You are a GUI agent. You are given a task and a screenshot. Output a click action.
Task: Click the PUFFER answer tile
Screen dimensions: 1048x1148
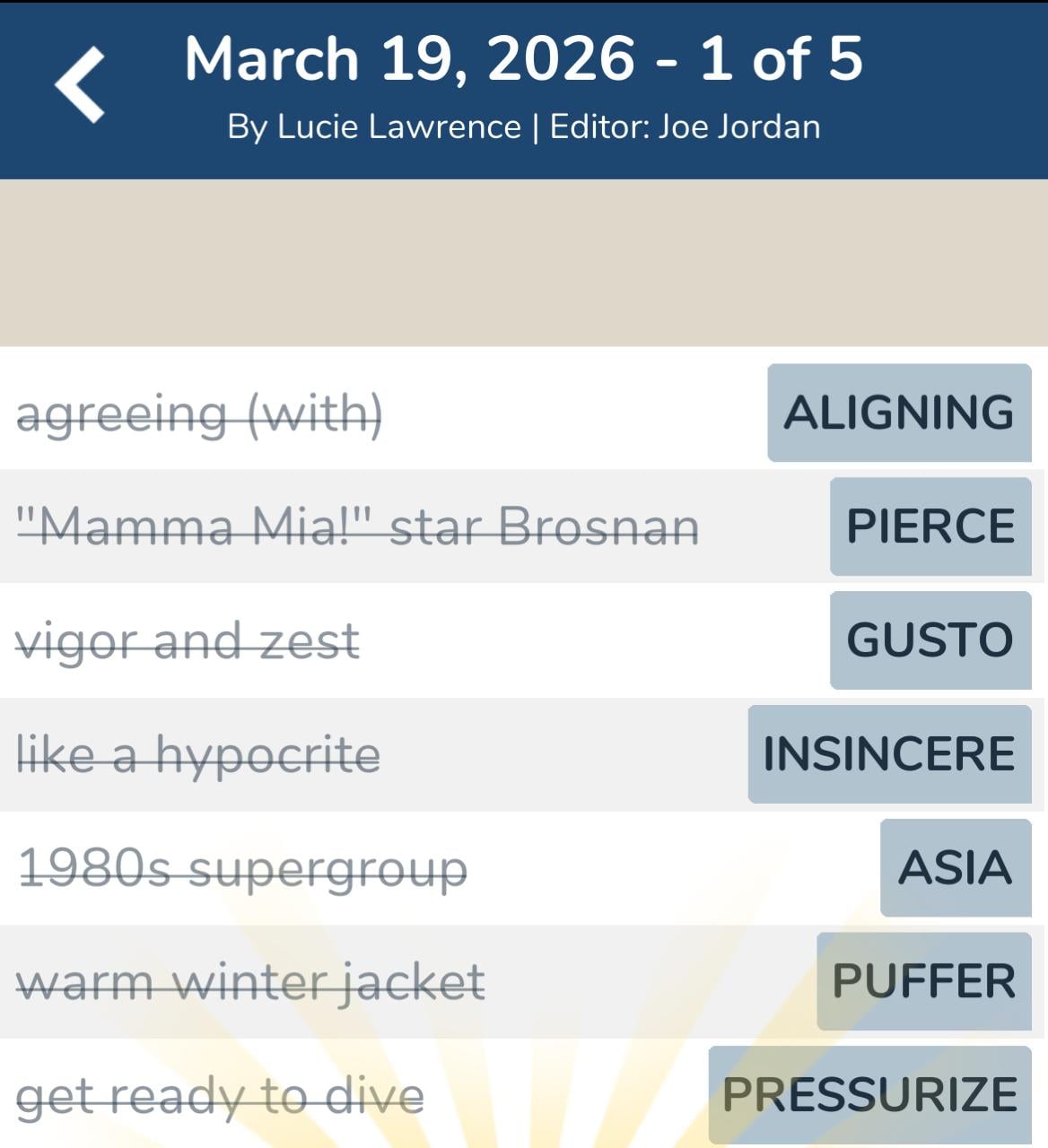(925, 981)
